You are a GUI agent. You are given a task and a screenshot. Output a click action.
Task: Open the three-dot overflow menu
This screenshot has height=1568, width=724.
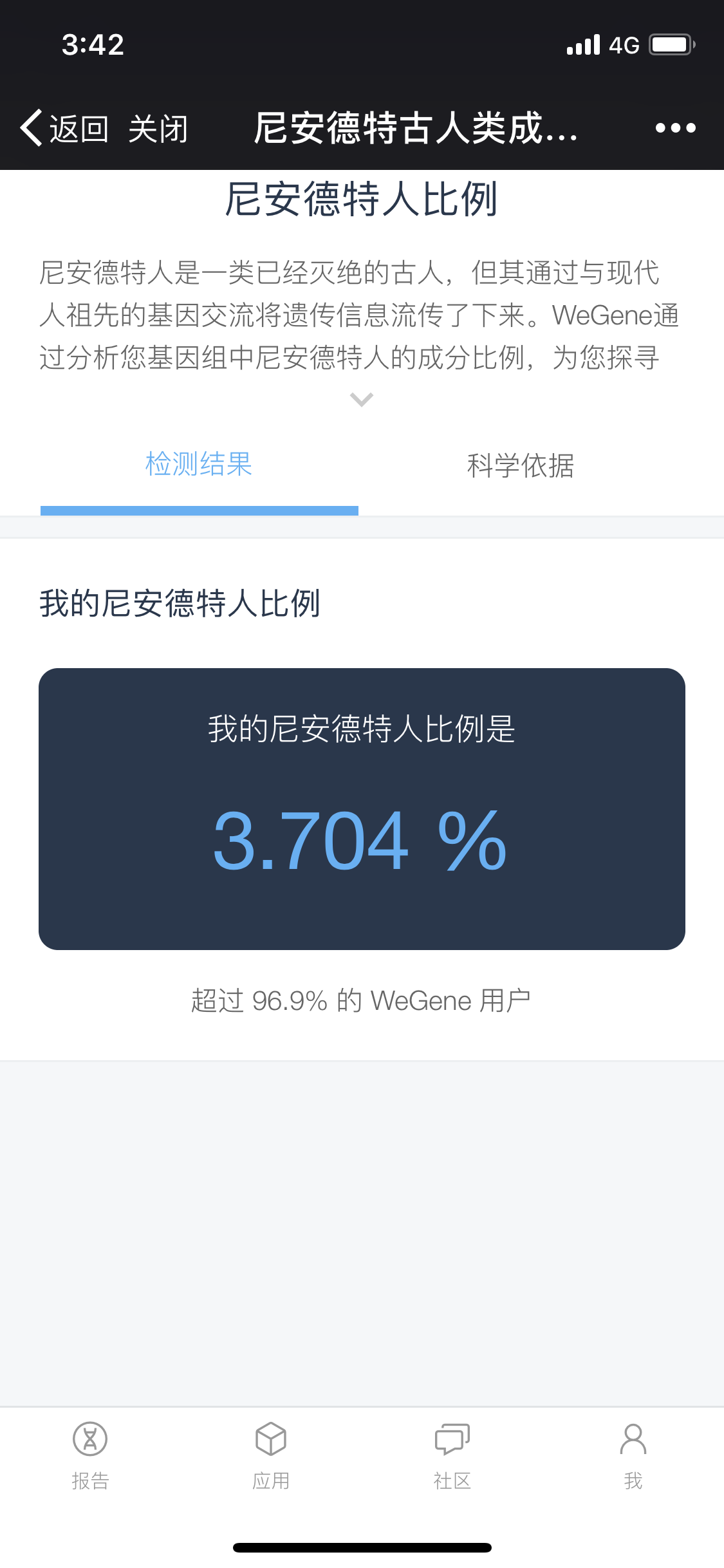pyautogui.click(x=676, y=128)
